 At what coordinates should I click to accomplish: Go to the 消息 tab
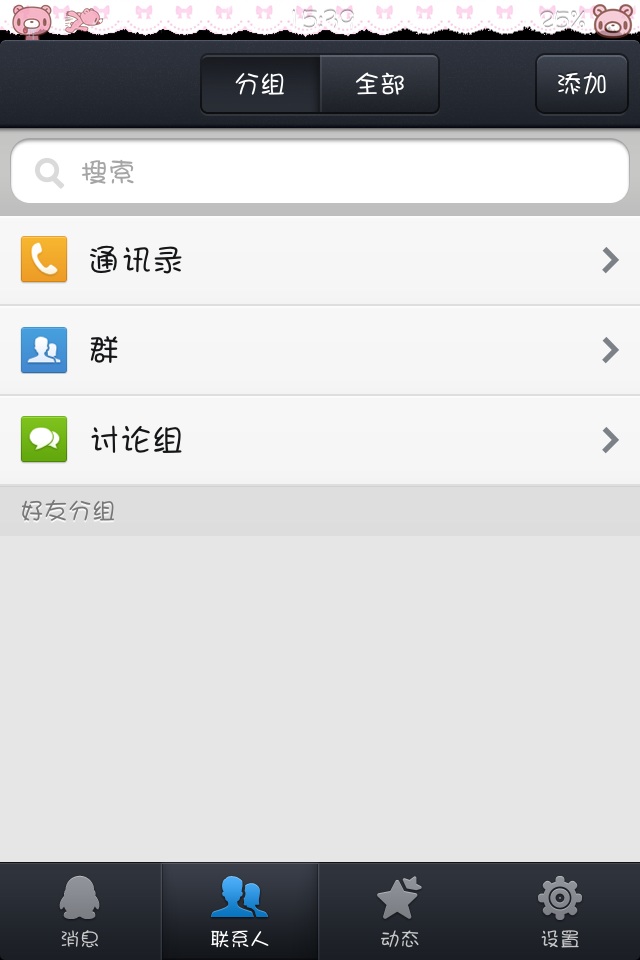click(80, 912)
